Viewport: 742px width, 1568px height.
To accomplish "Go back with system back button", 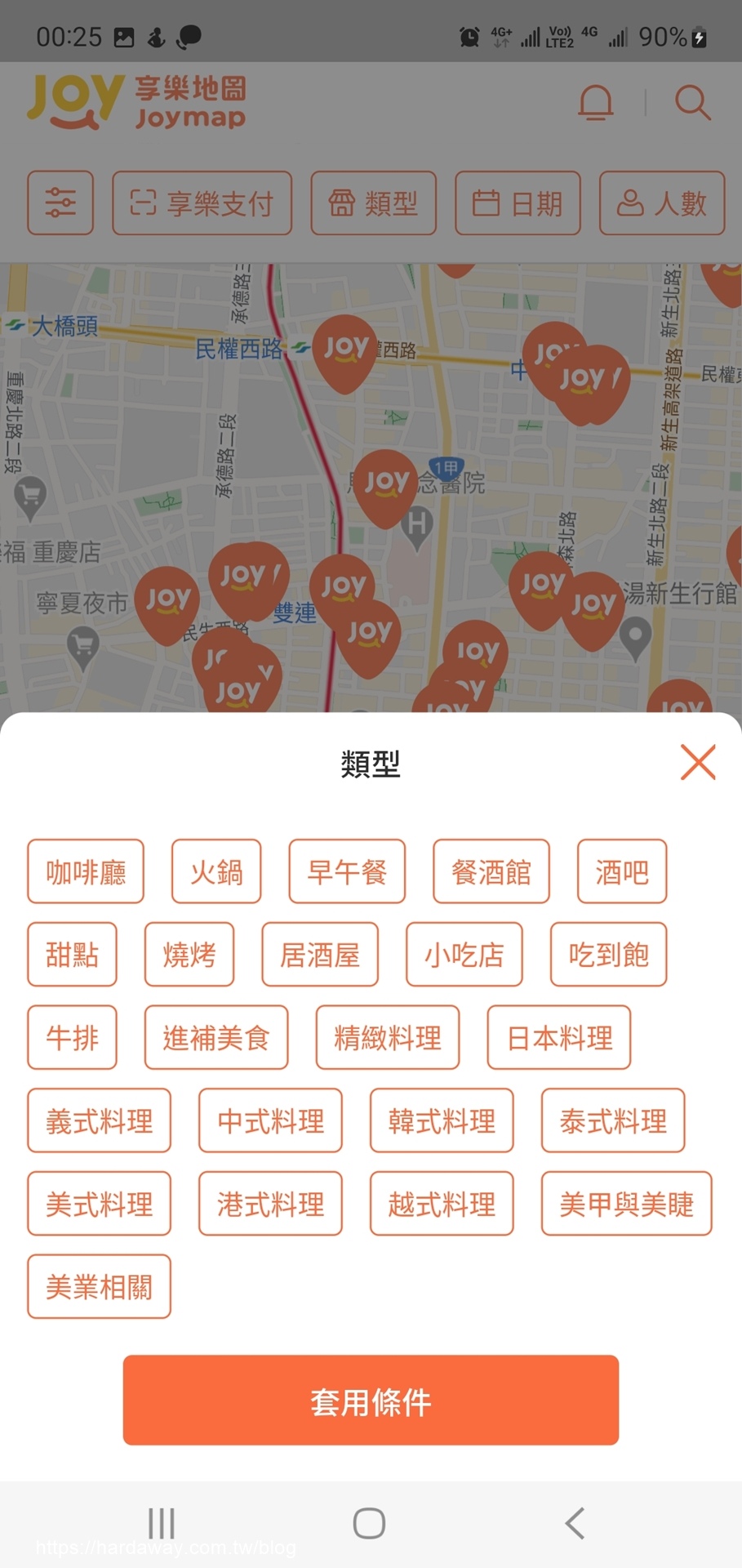I will point(575,1523).
